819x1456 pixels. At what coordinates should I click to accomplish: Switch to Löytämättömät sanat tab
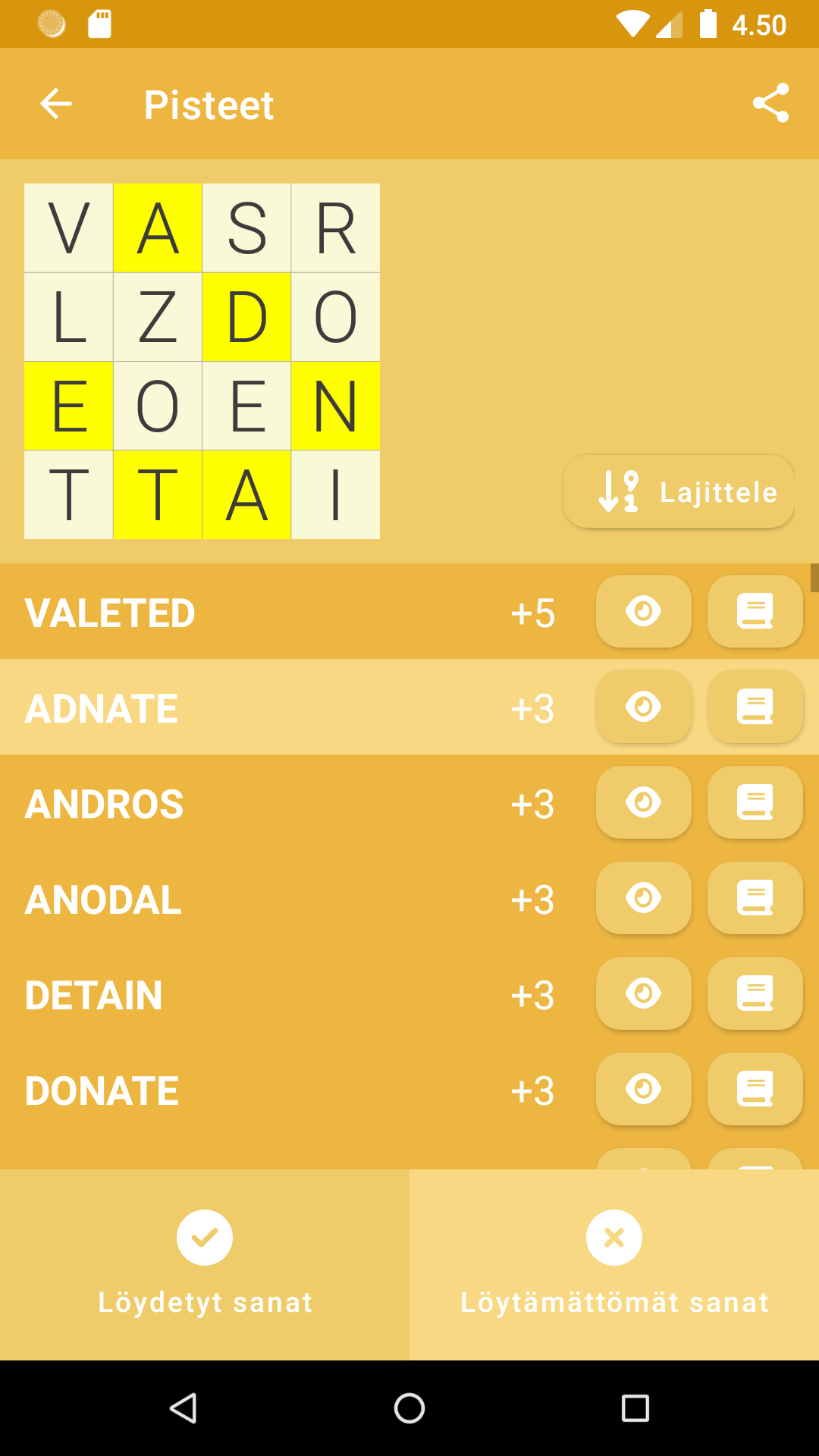(614, 1265)
